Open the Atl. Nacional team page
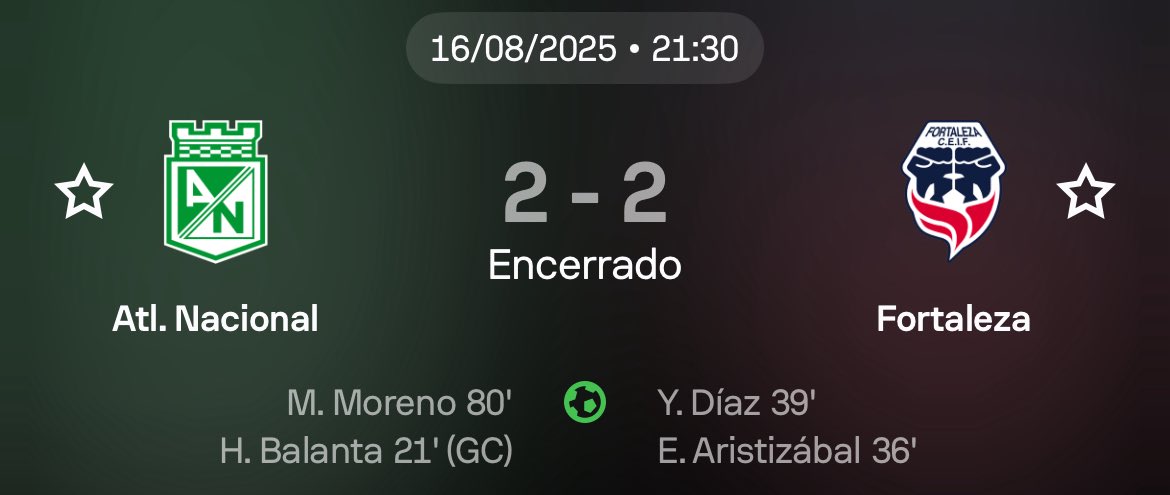1170x495 pixels. [217, 189]
